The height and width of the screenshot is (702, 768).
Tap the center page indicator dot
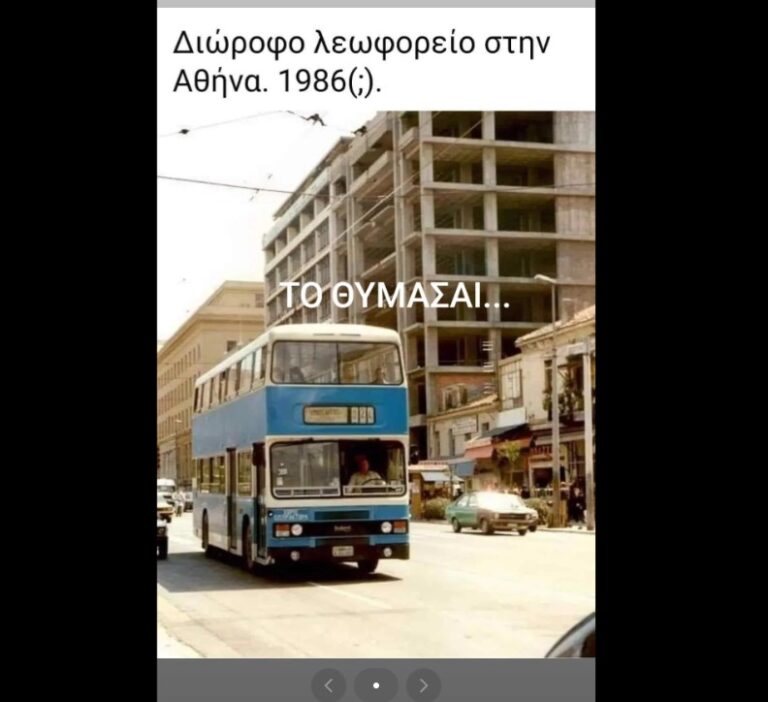coord(376,685)
